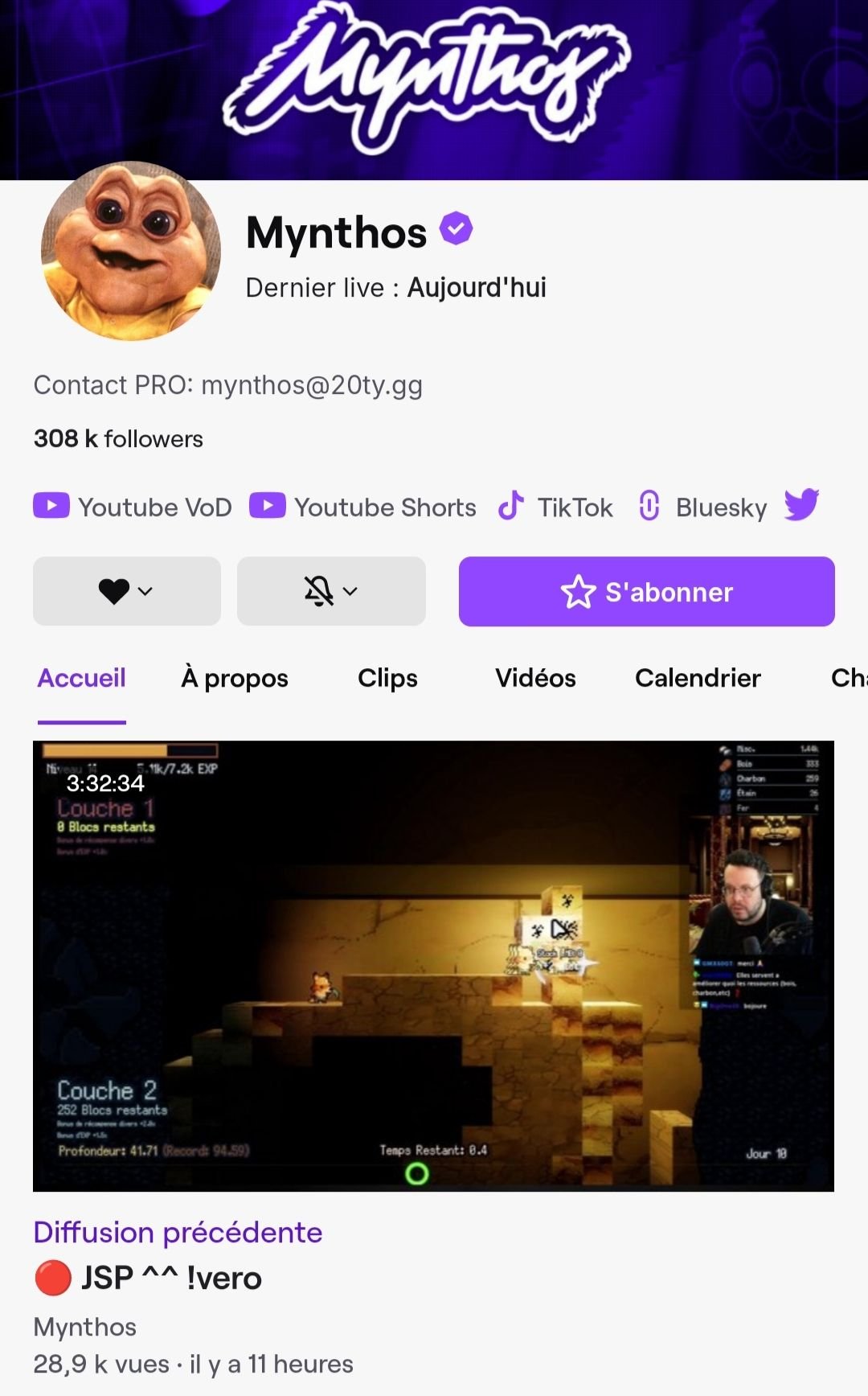Open the Twitter bird link

point(801,505)
